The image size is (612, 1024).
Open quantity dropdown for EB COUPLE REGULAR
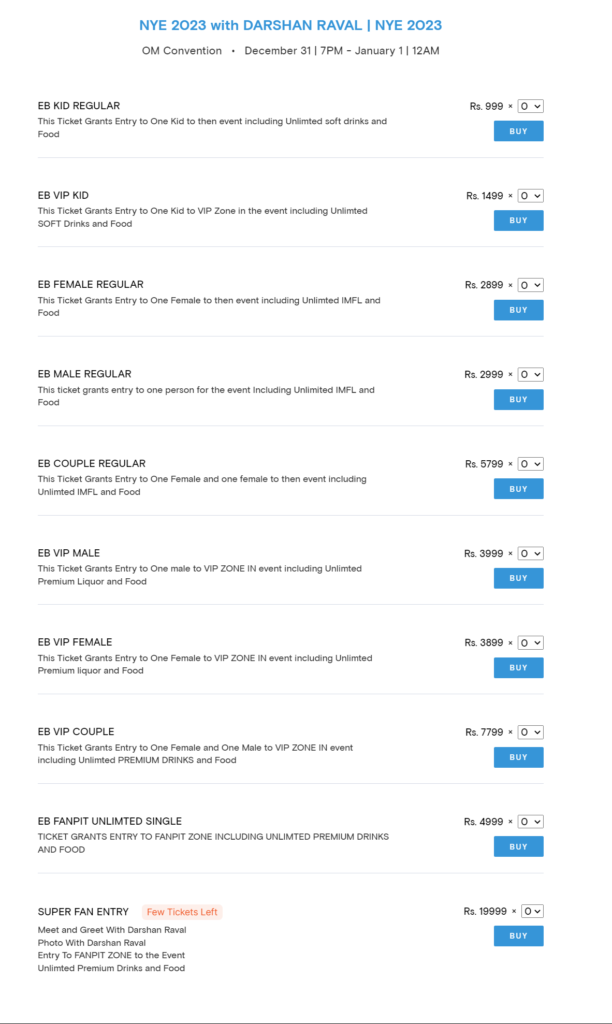[530, 464]
